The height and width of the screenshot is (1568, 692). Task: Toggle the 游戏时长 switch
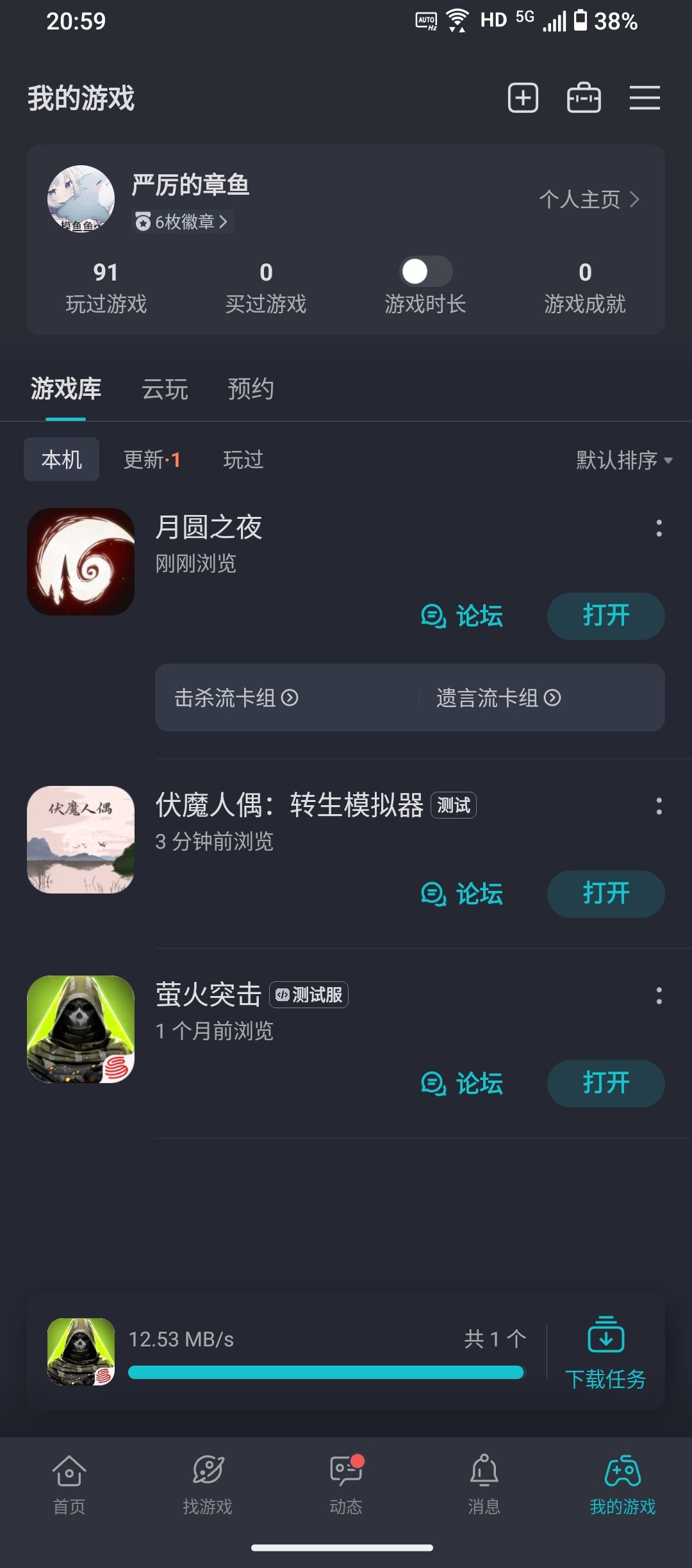tap(425, 272)
